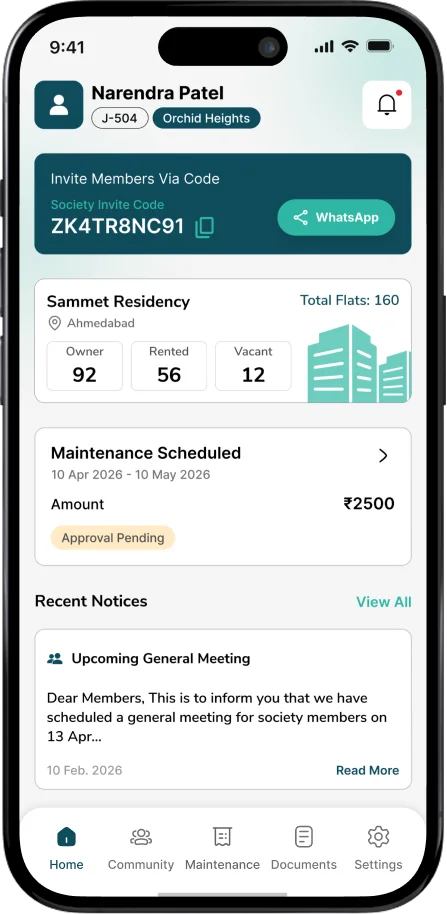Image resolution: width=447 pixels, height=914 pixels.
Task: View All recent notices
Action: [383, 602]
